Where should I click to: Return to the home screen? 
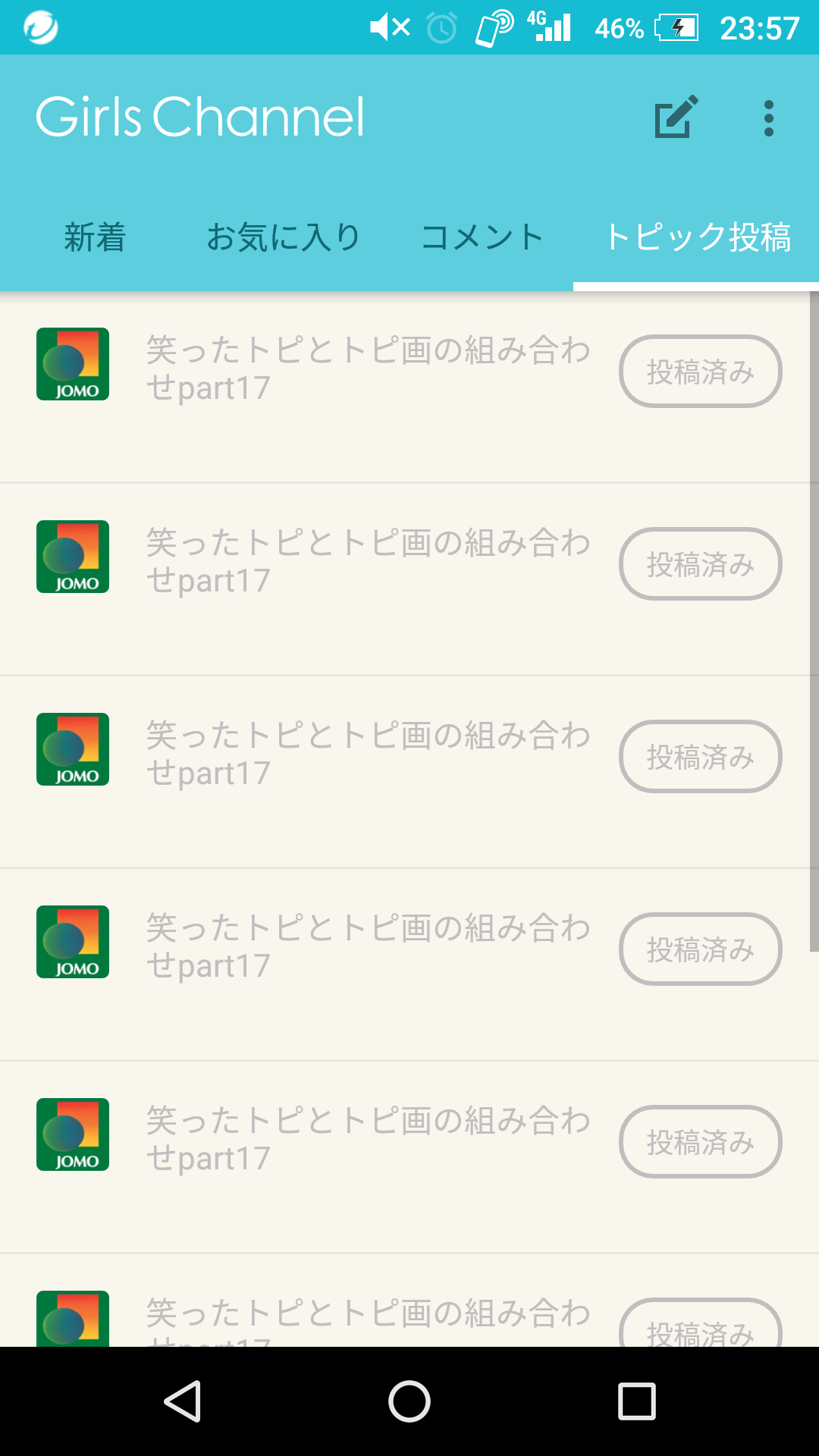pyautogui.click(x=409, y=1401)
